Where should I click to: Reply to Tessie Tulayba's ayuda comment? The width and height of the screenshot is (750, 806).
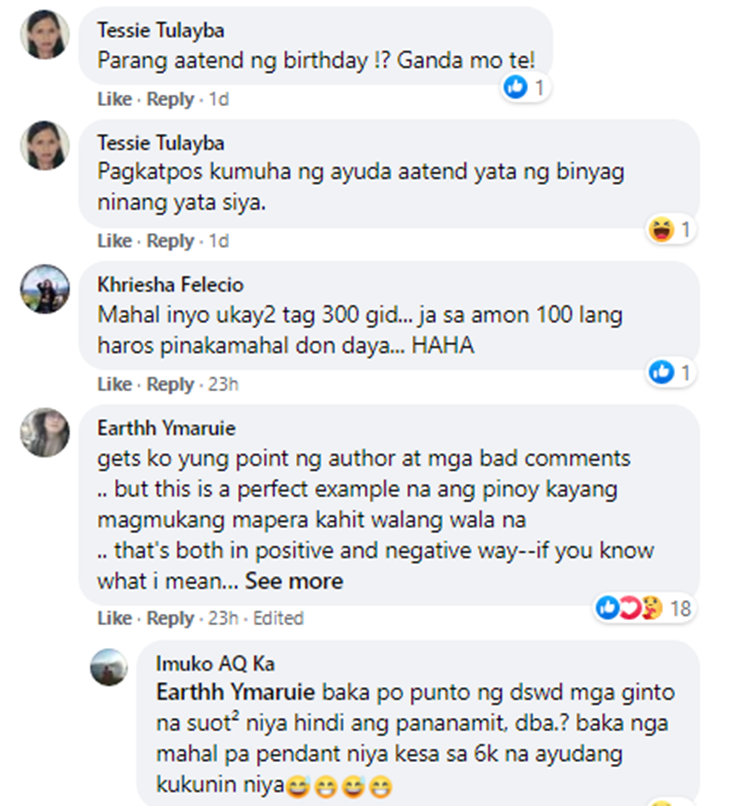170,241
